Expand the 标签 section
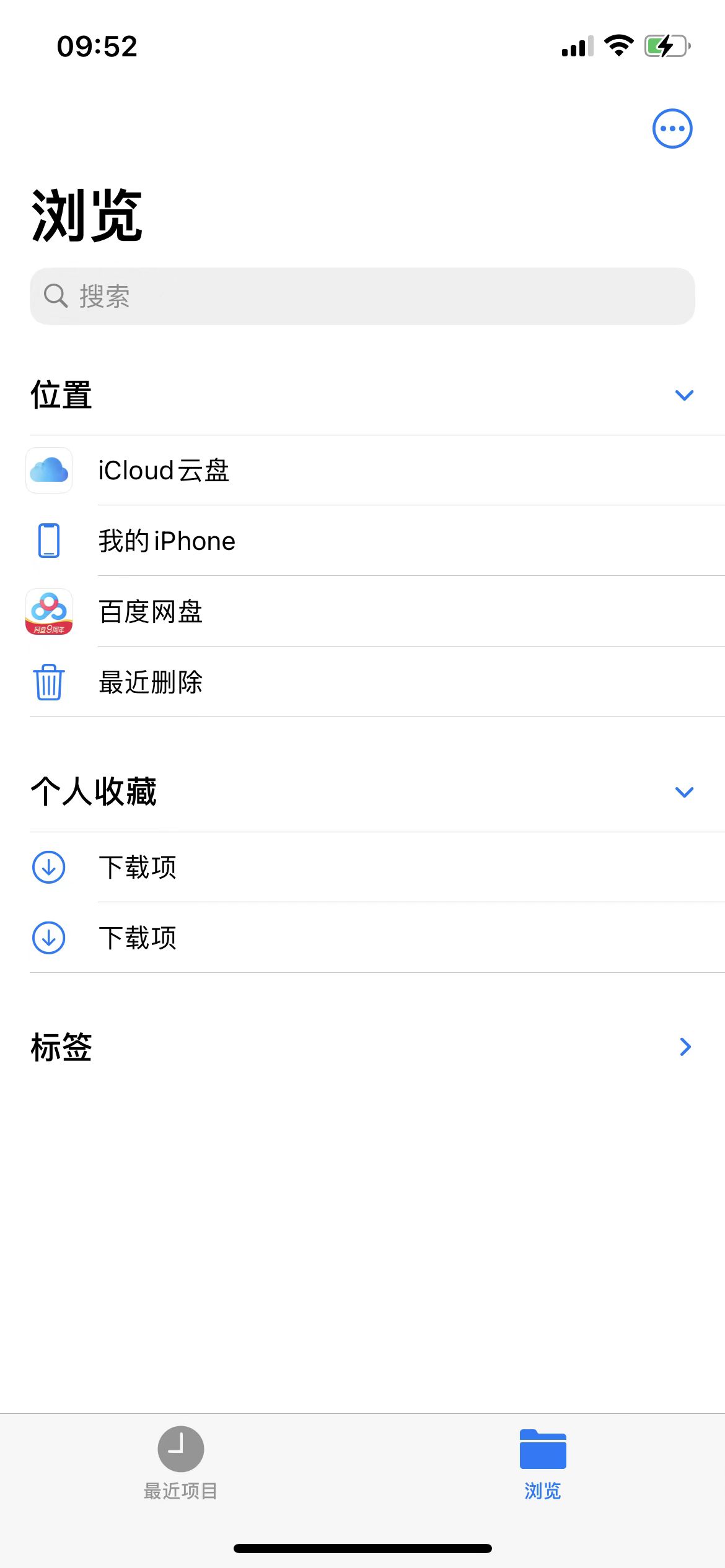Viewport: 725px width, 1568px height. pos(685,1047)
